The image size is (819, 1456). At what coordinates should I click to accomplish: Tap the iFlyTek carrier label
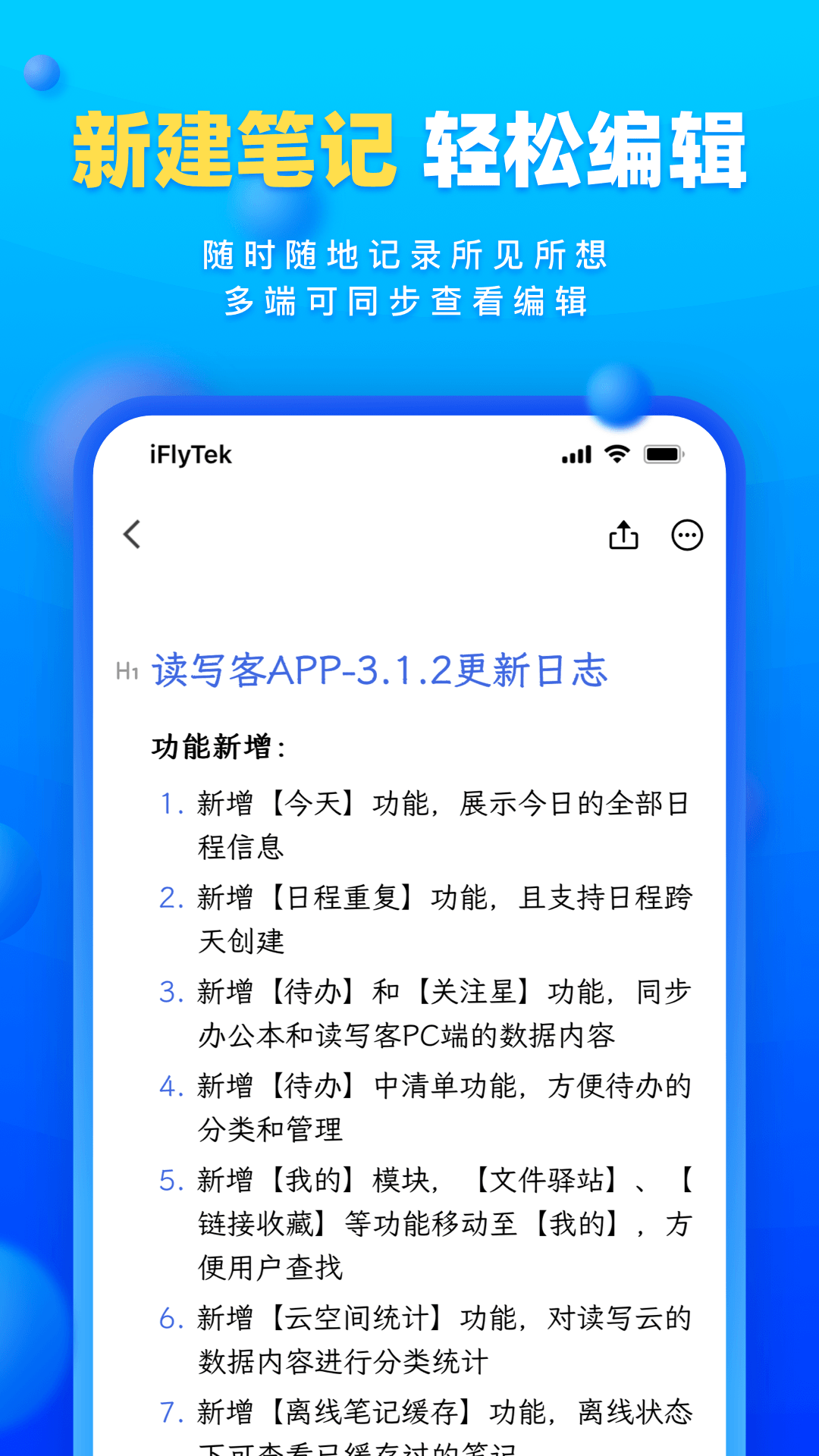[x=188, y=453]
